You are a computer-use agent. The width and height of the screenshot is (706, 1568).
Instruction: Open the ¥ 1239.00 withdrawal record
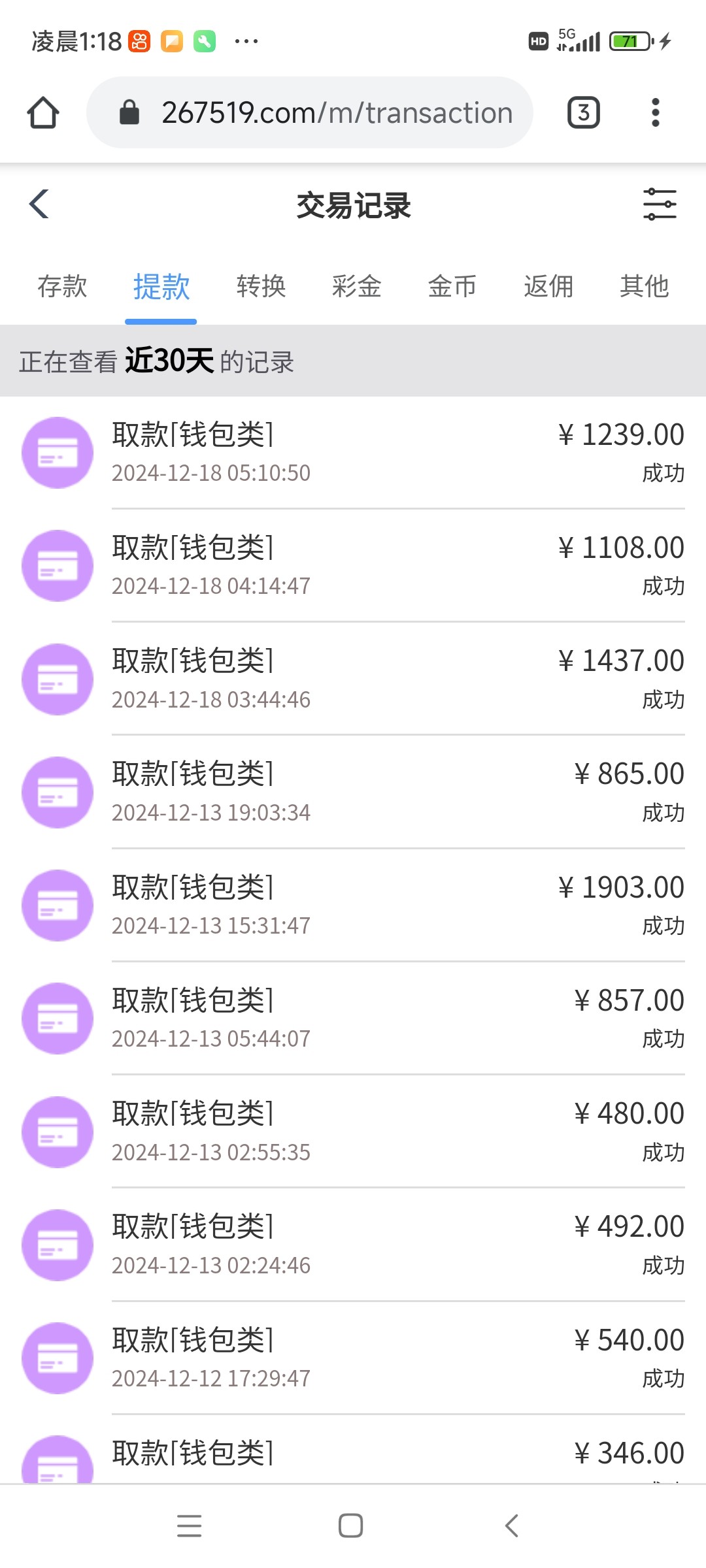click(x=353, y=453)
